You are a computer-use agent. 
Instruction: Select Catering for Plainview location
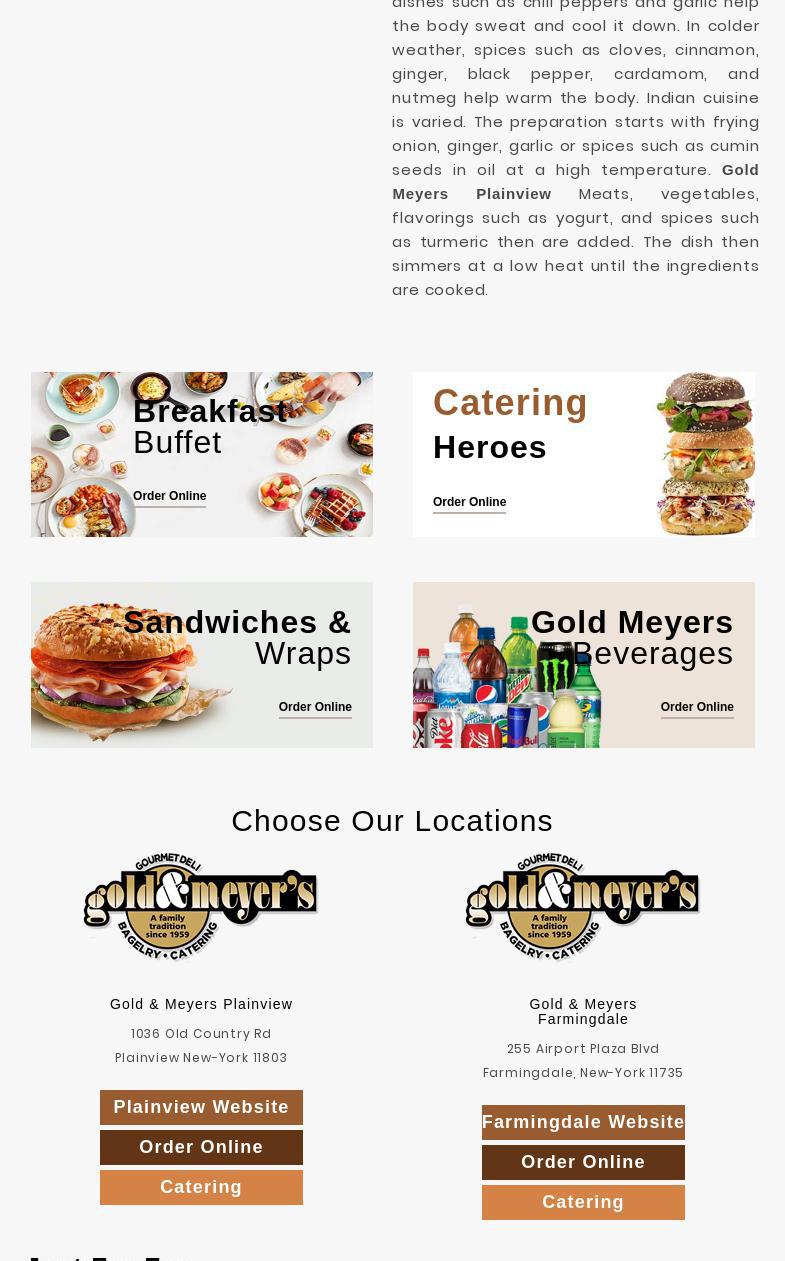pyautogui.click(x=201, y=1187)
